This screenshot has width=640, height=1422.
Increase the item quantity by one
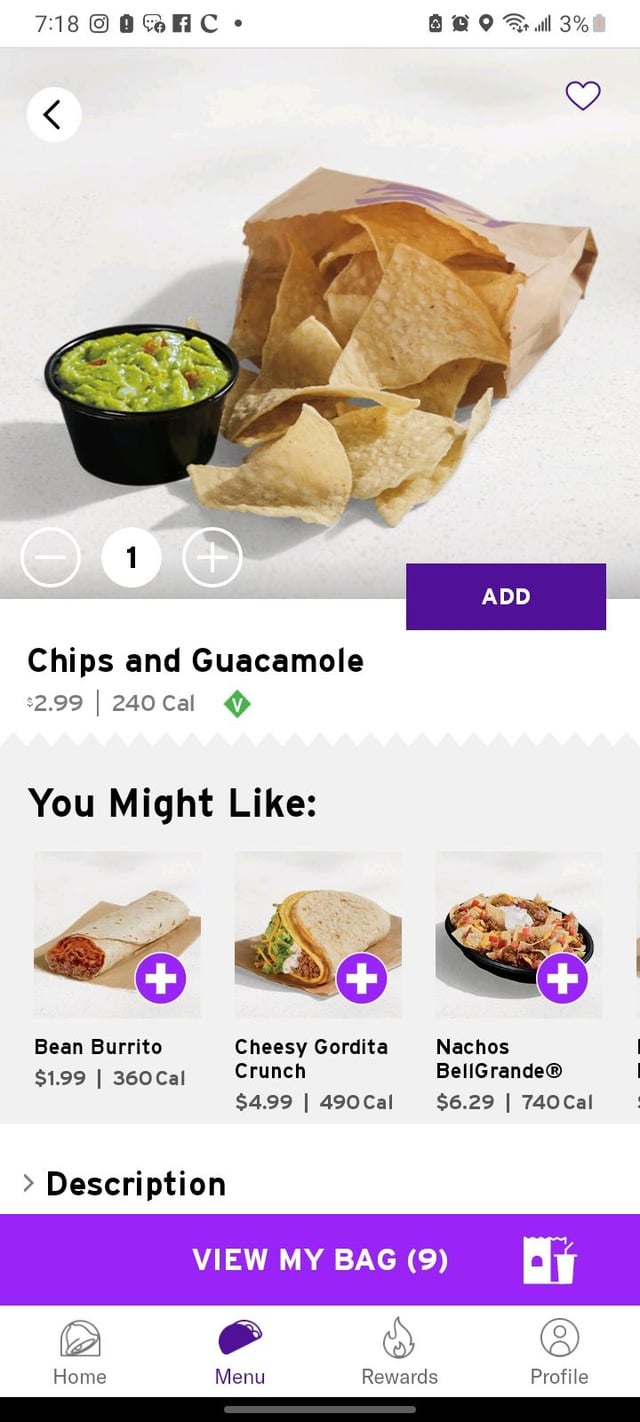point(212,558)
